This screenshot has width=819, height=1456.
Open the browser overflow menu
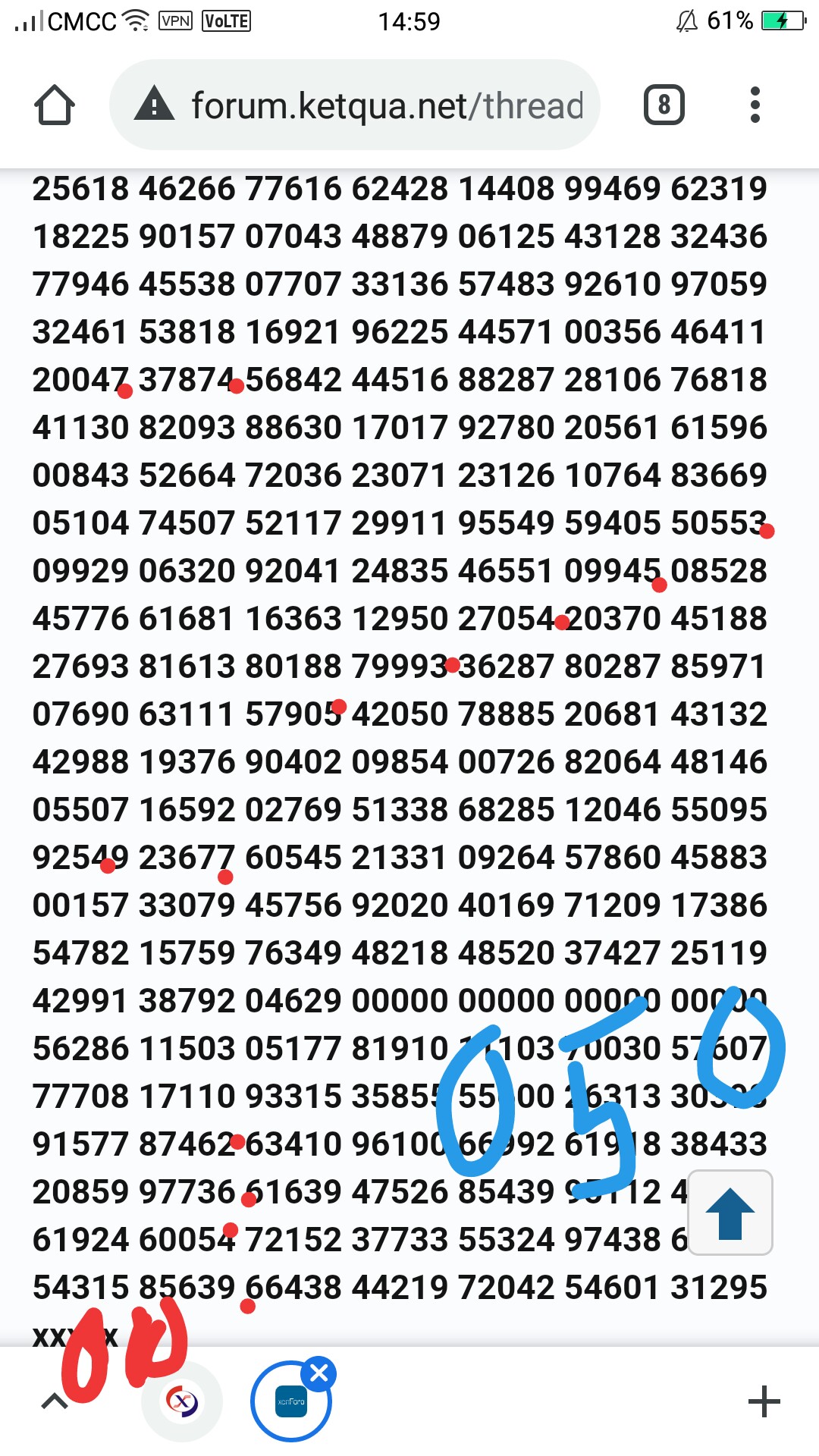point(755,105)
